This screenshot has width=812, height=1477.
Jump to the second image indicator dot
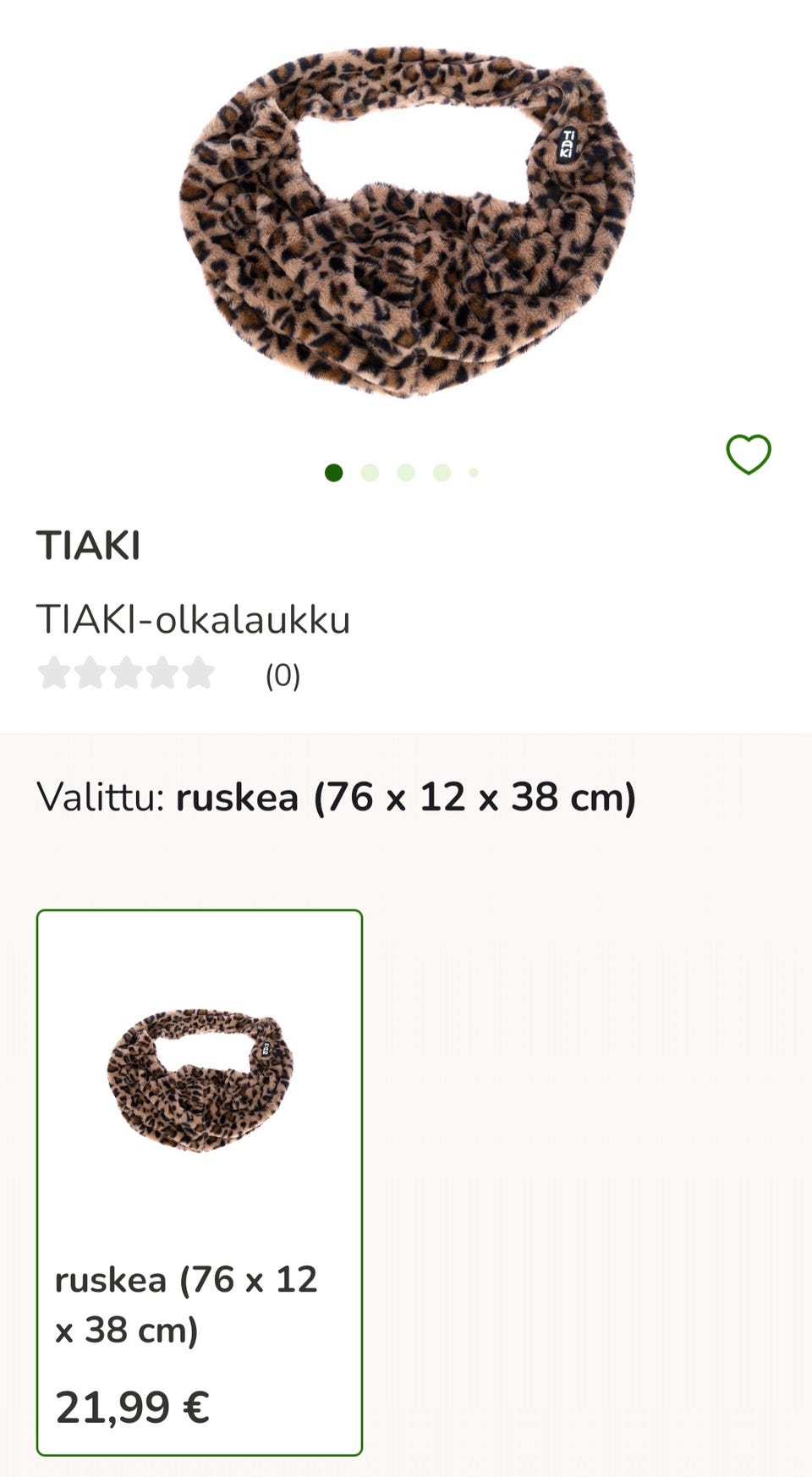point(370,472)
